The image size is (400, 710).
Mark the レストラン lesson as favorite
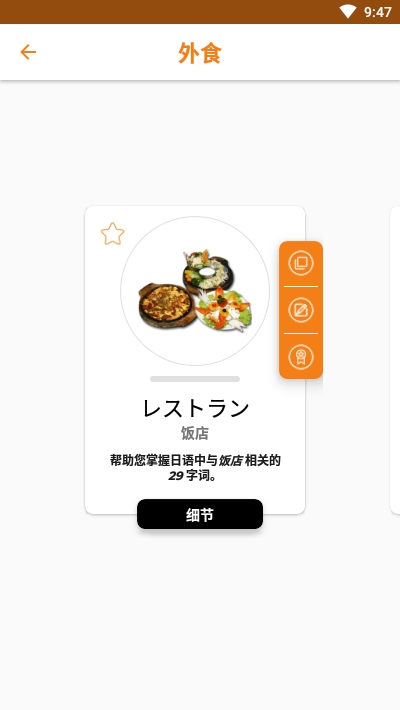[x=112, y=234]
